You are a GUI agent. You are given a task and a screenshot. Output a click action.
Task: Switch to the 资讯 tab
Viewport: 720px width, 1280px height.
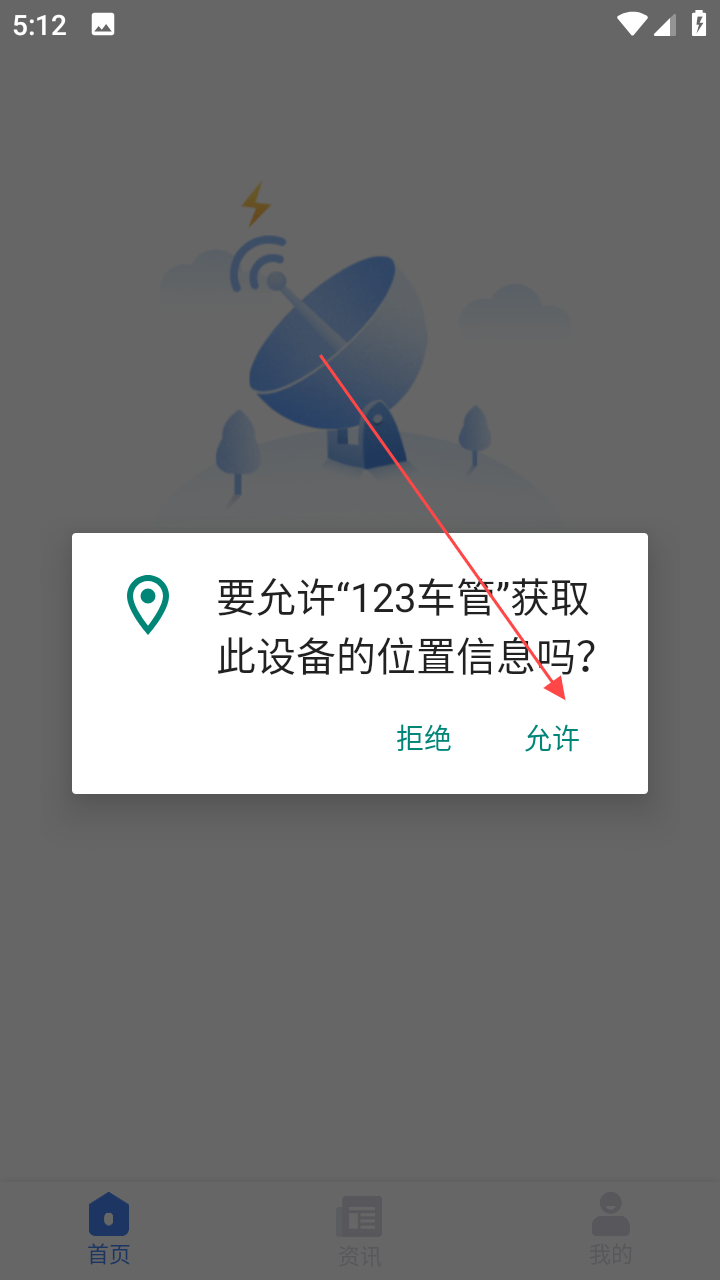(359, 1230)
